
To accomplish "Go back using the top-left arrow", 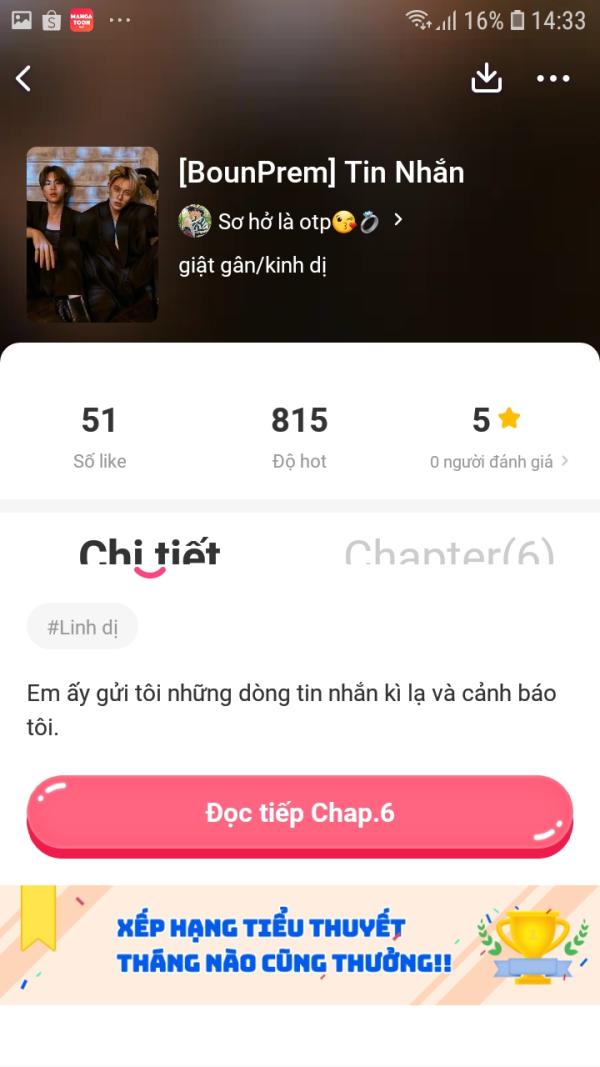I will (x=24, y=78).
